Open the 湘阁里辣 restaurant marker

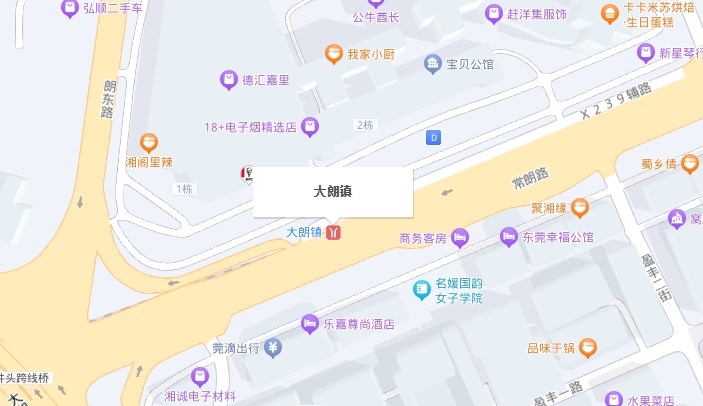149,142
